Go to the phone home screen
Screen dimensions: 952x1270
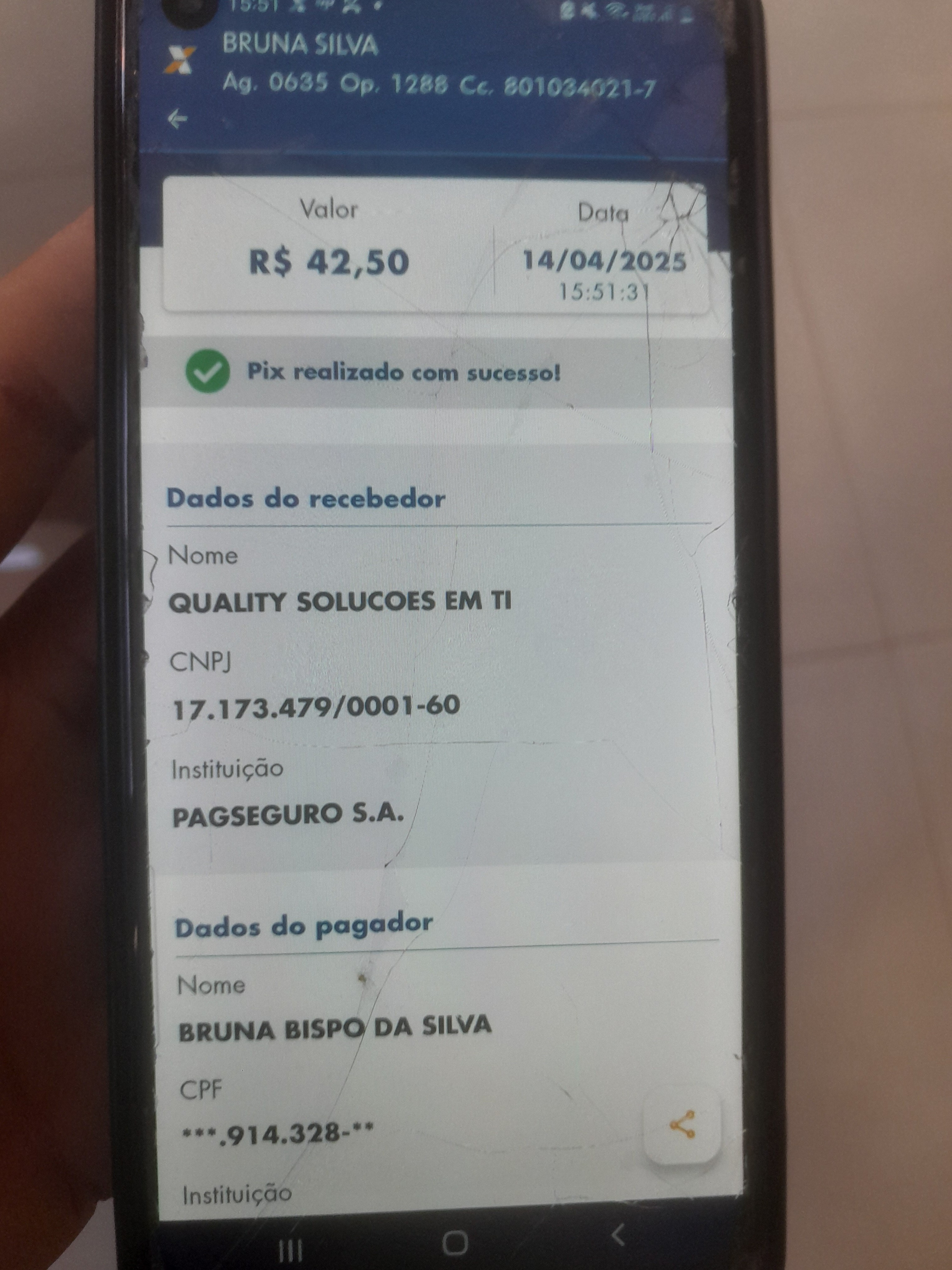coord(455,1244)
